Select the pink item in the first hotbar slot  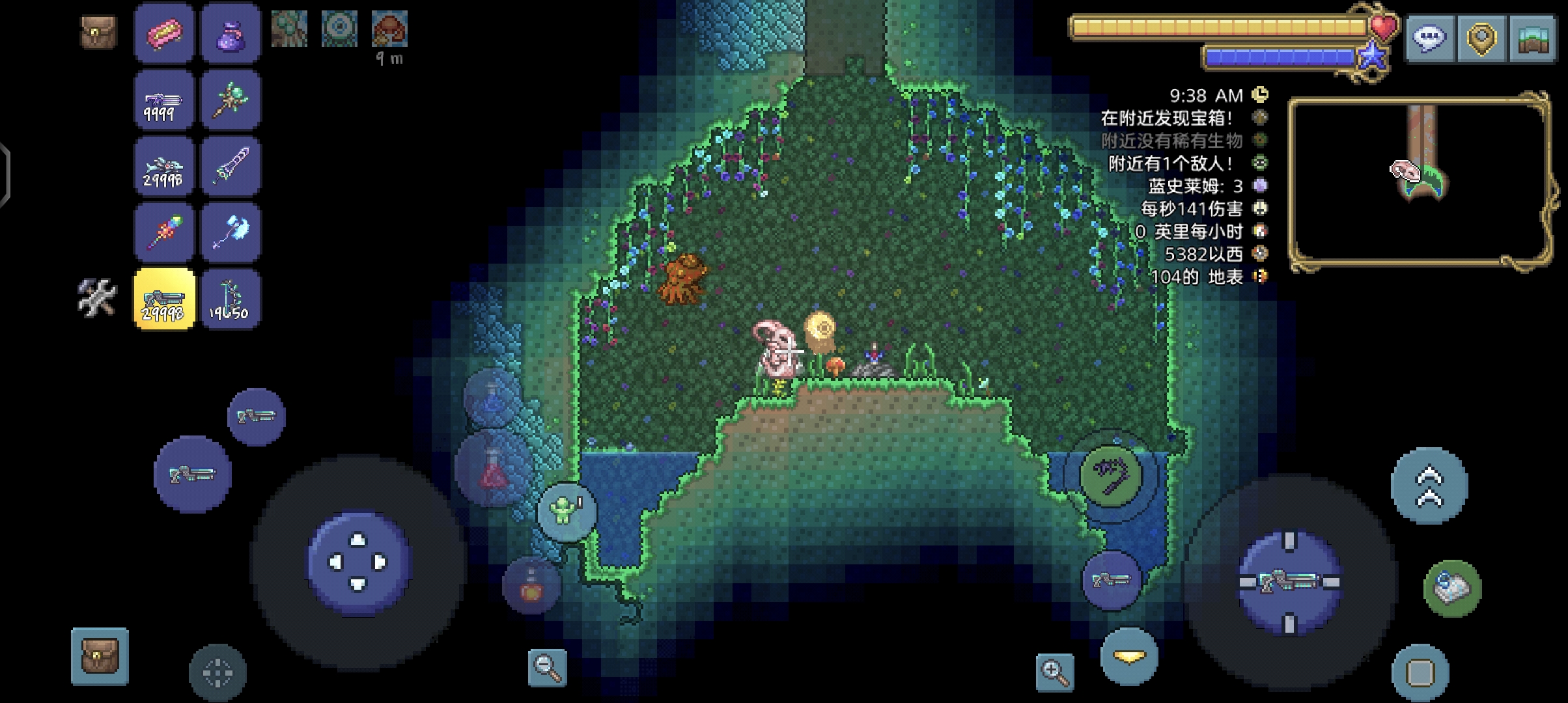(163, 33)
